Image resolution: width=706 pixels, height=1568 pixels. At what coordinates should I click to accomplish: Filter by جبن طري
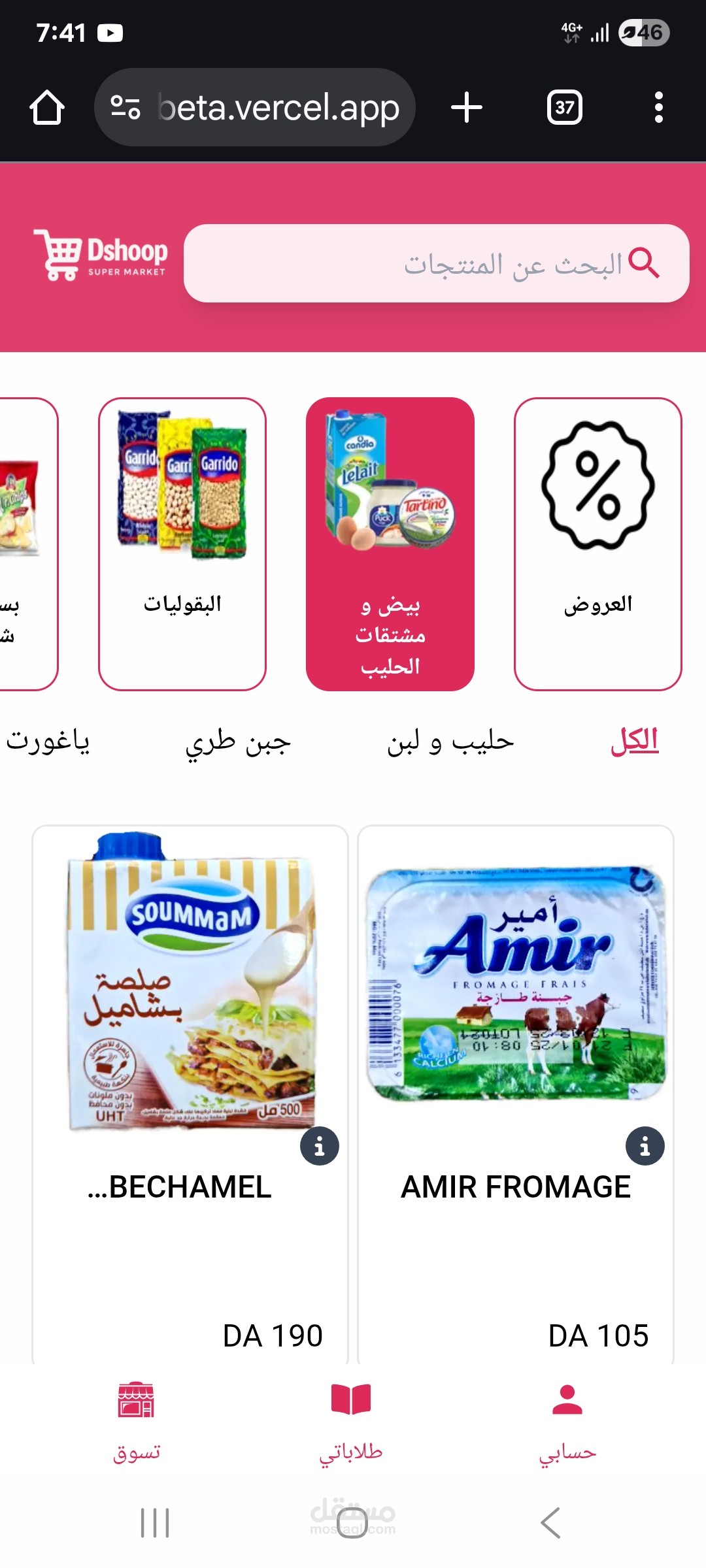[x=238, y=743]
